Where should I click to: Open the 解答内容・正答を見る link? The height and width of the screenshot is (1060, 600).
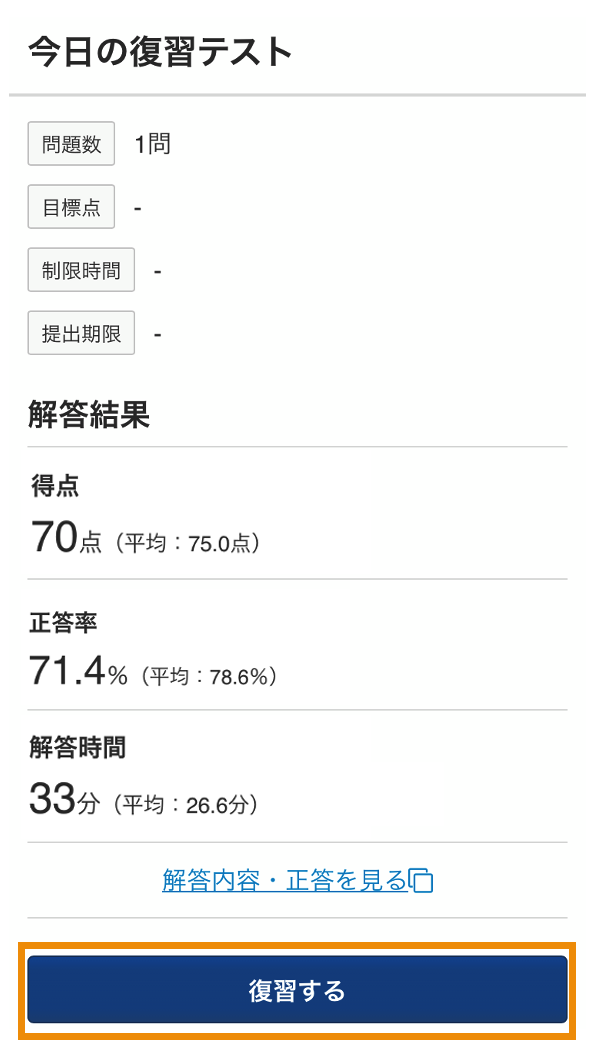point(297,880)
